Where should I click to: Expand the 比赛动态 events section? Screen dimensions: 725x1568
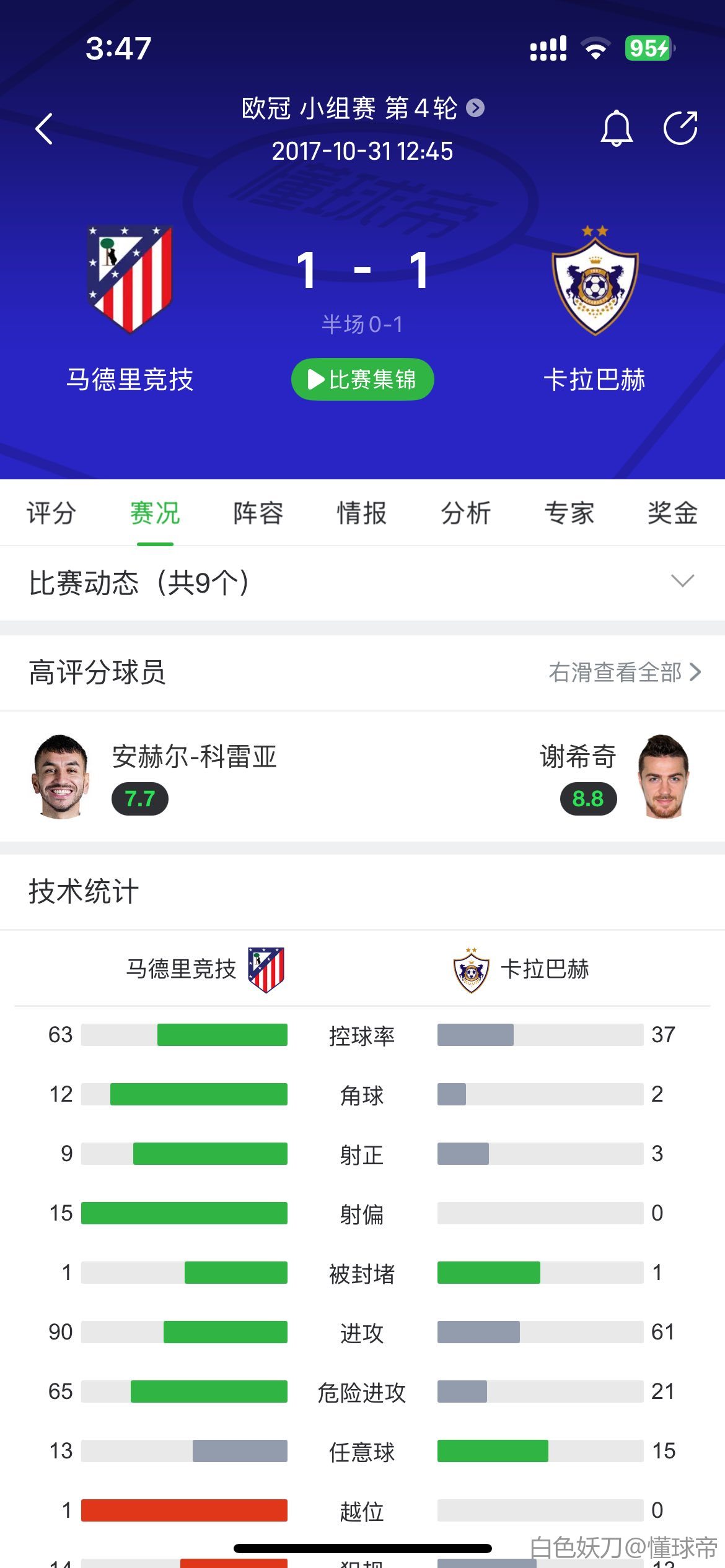[682, 581]
